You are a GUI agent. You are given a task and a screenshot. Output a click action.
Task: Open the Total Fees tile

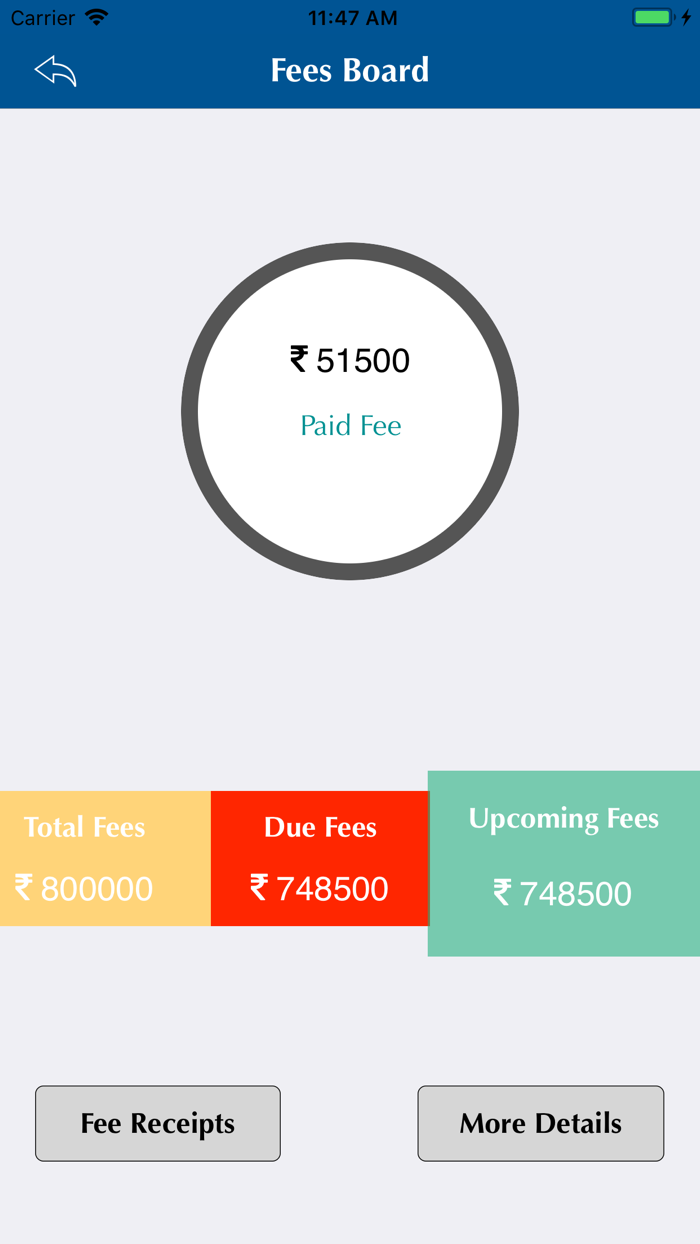(105, 858)
